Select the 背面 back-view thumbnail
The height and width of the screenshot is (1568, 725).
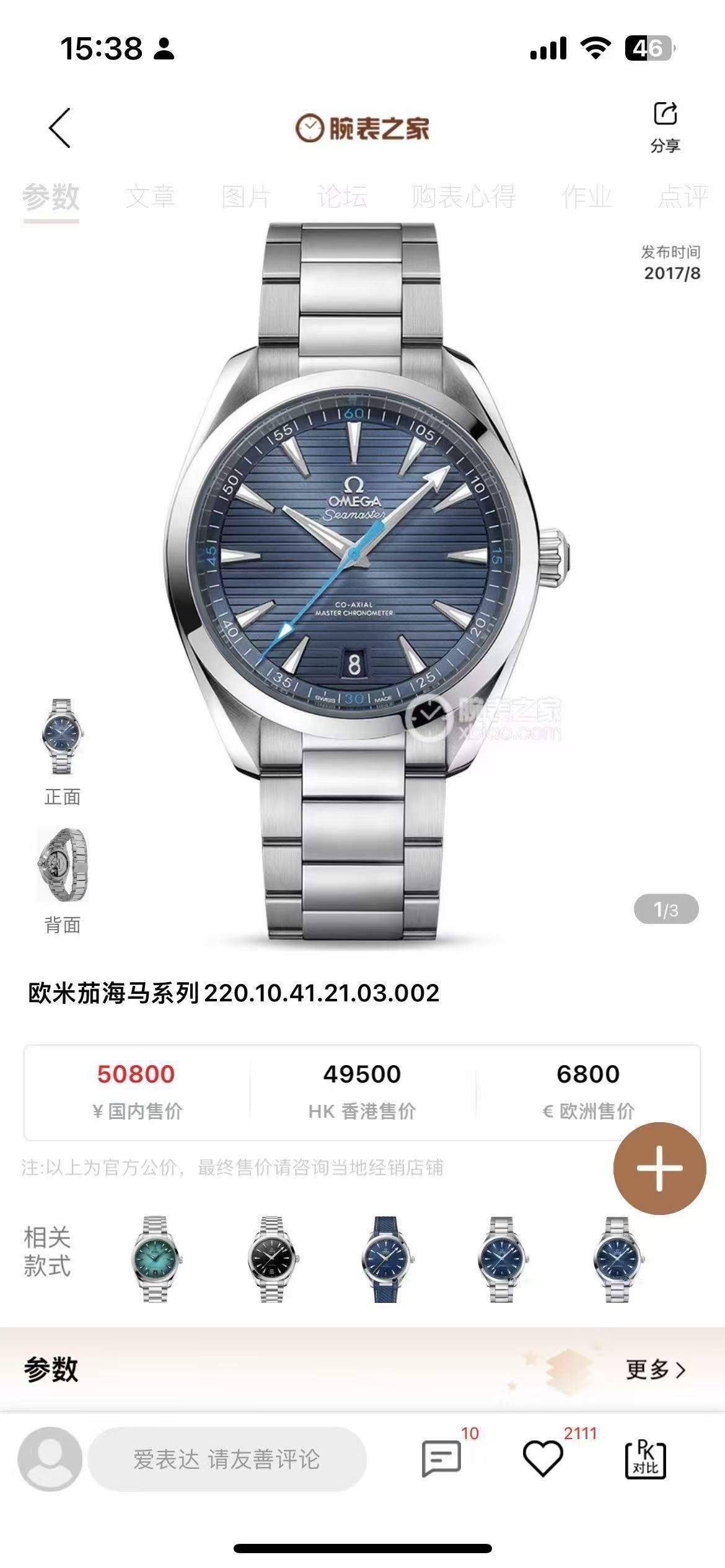(62, 866)
